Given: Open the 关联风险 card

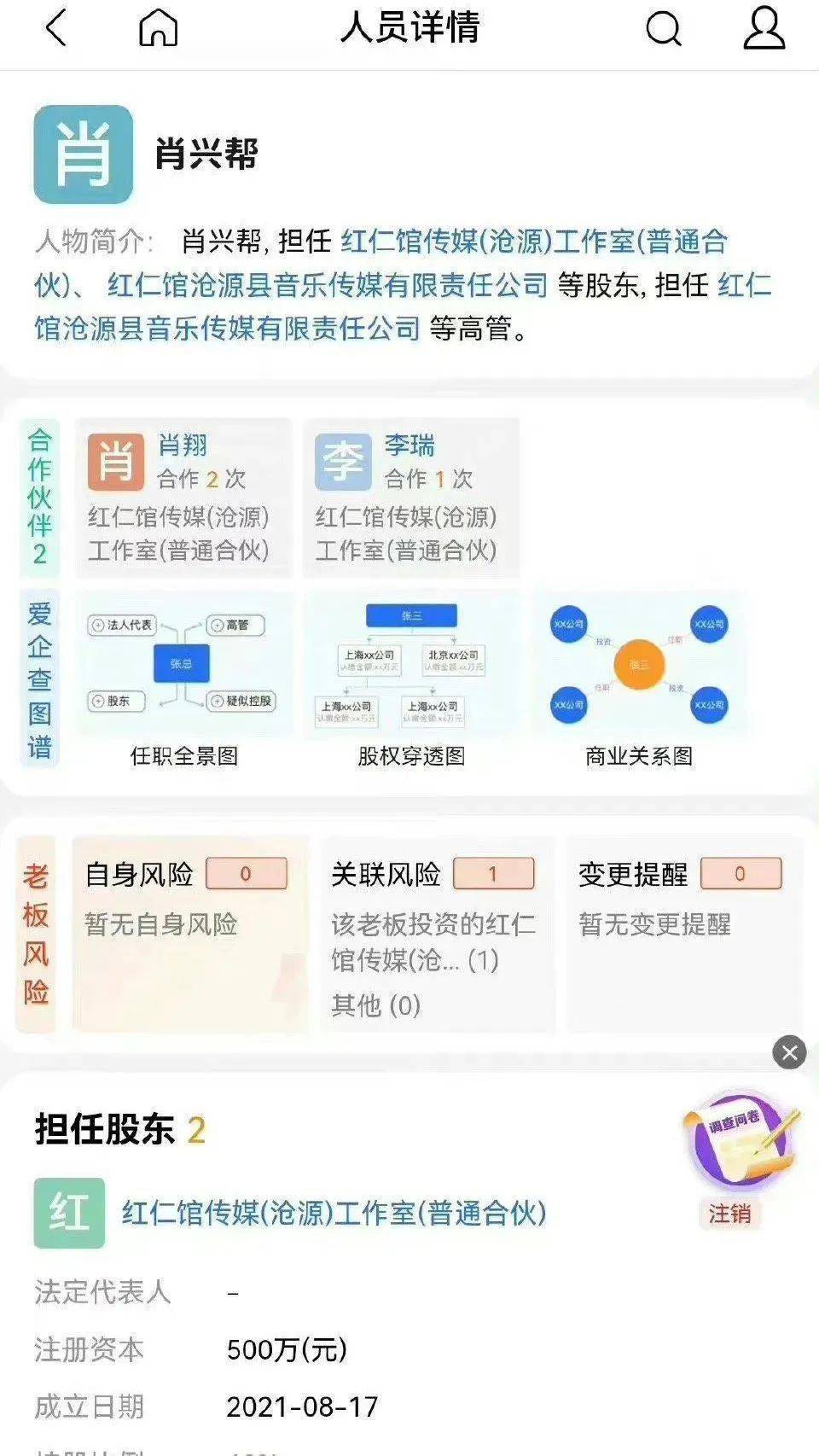Looking at the screenshot, I should point(436,935).
